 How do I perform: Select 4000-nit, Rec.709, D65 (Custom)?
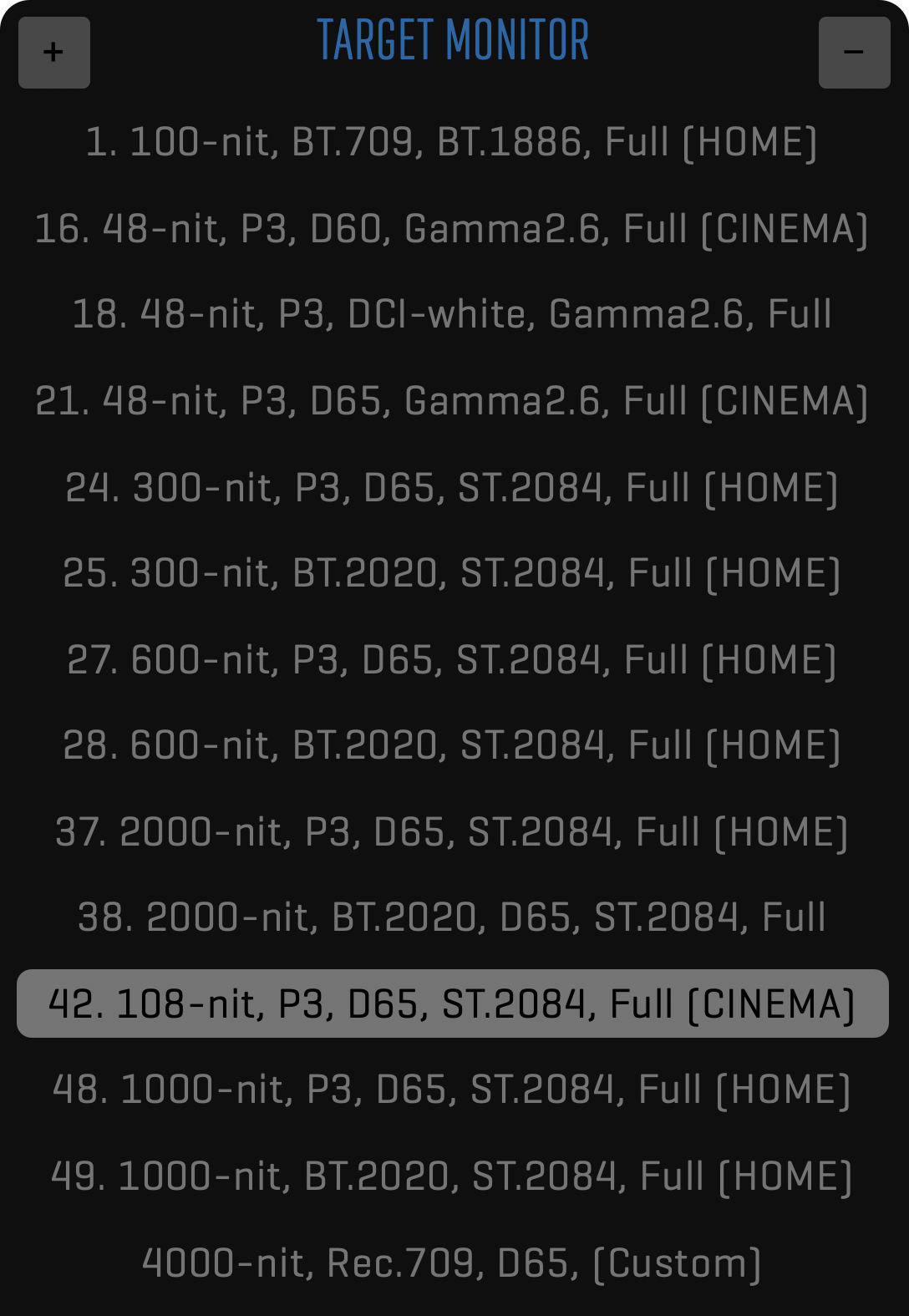click(x=452, y=1263)
